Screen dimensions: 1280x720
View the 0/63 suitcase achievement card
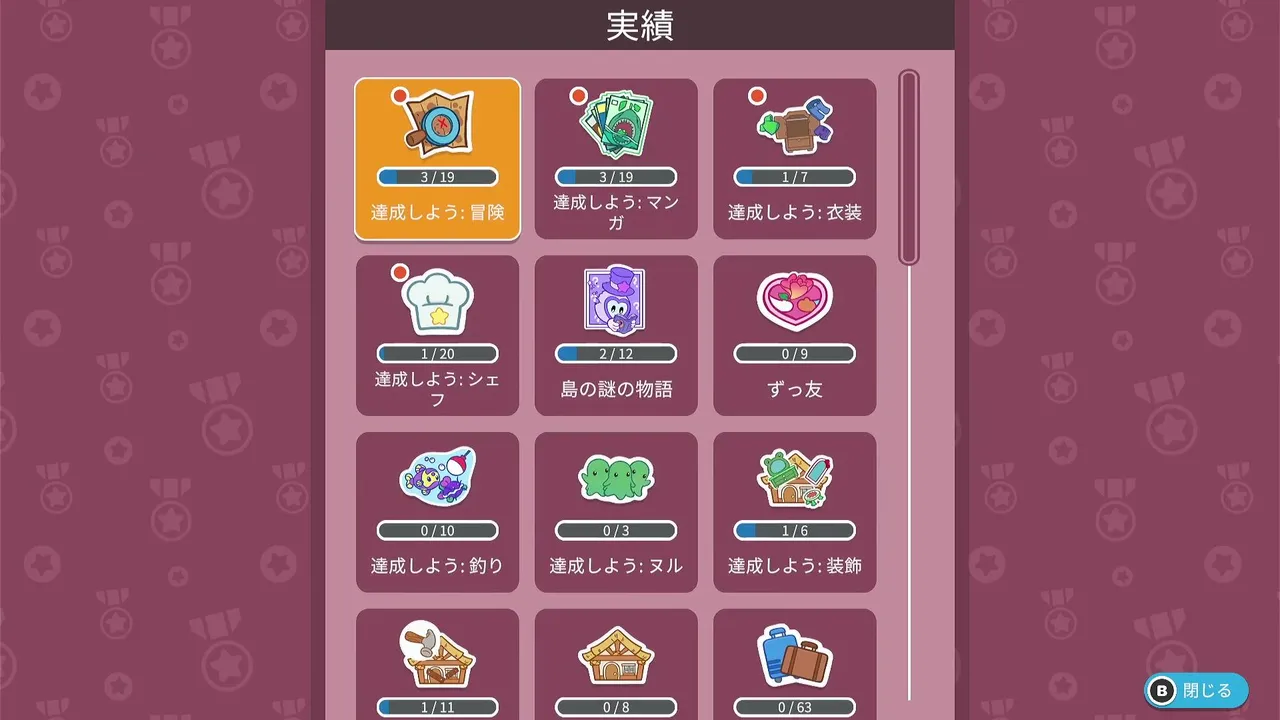[795, 665]
